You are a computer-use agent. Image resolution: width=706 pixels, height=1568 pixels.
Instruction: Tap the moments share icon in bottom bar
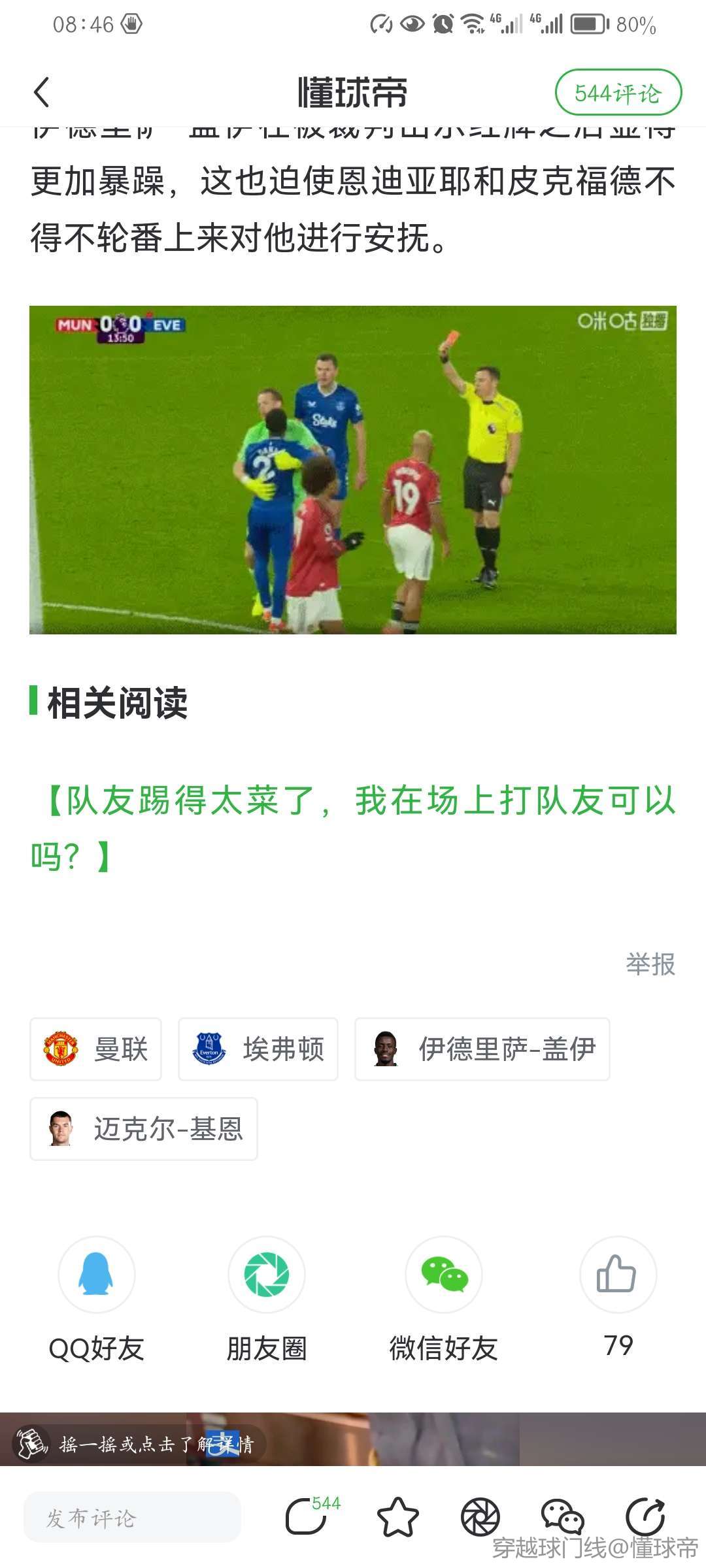pyautogui.click(x=480, y=1517)
